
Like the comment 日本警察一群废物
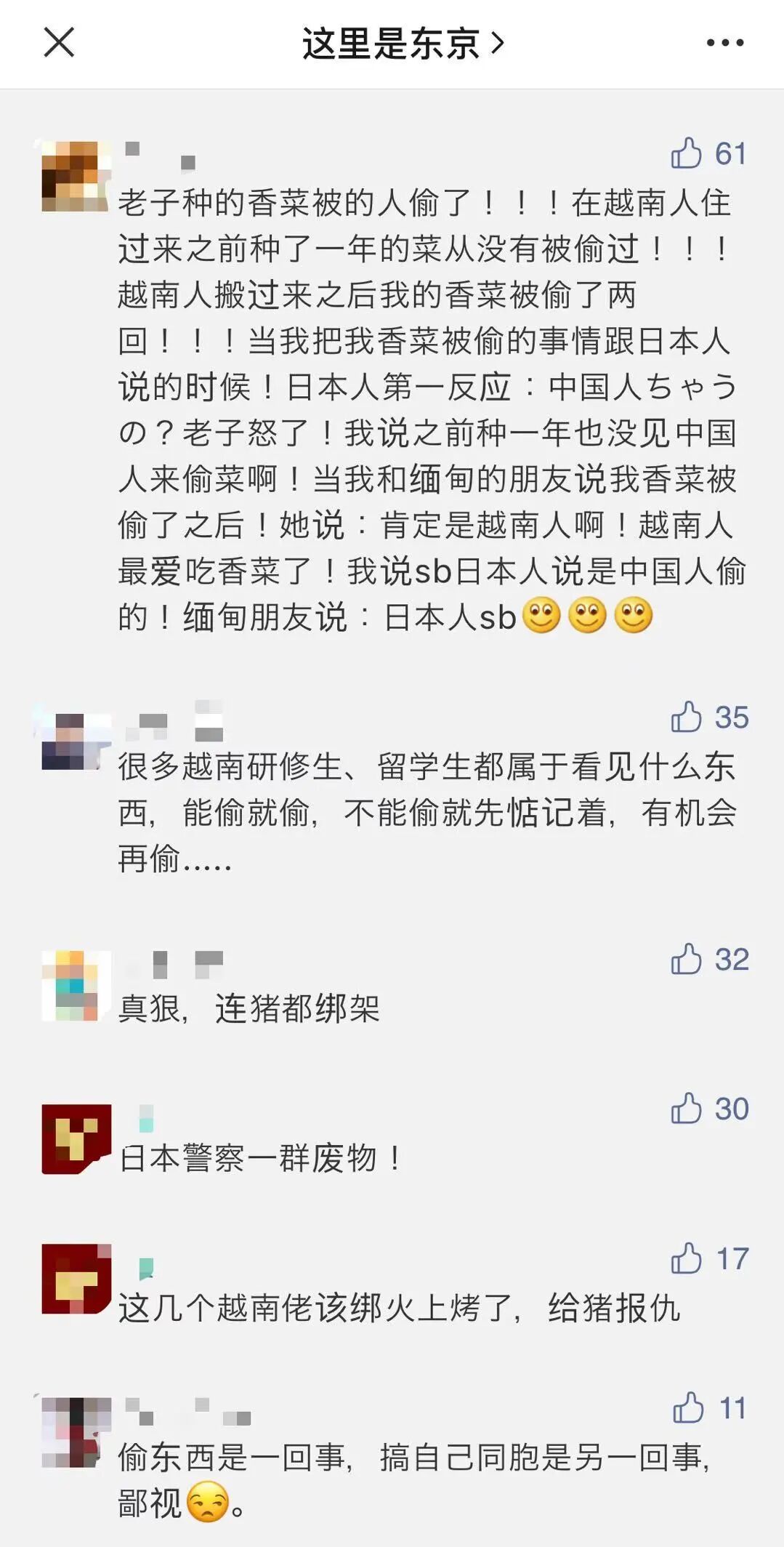coord(686,1109)
